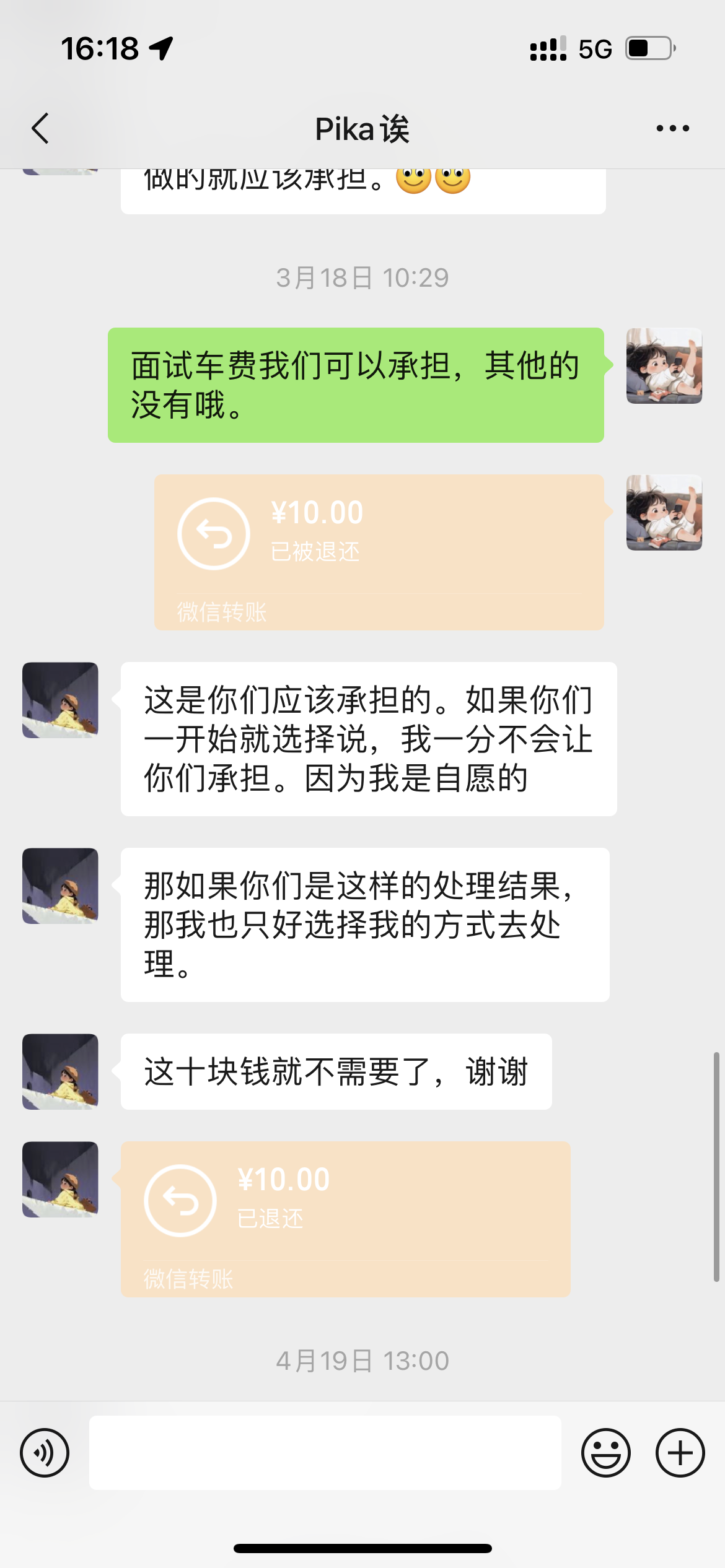This screenshot has width=725, height=1568.
Task: Open my avatar beside 面试车费 message
Action: pyautogui.click(x=664, y=365)
